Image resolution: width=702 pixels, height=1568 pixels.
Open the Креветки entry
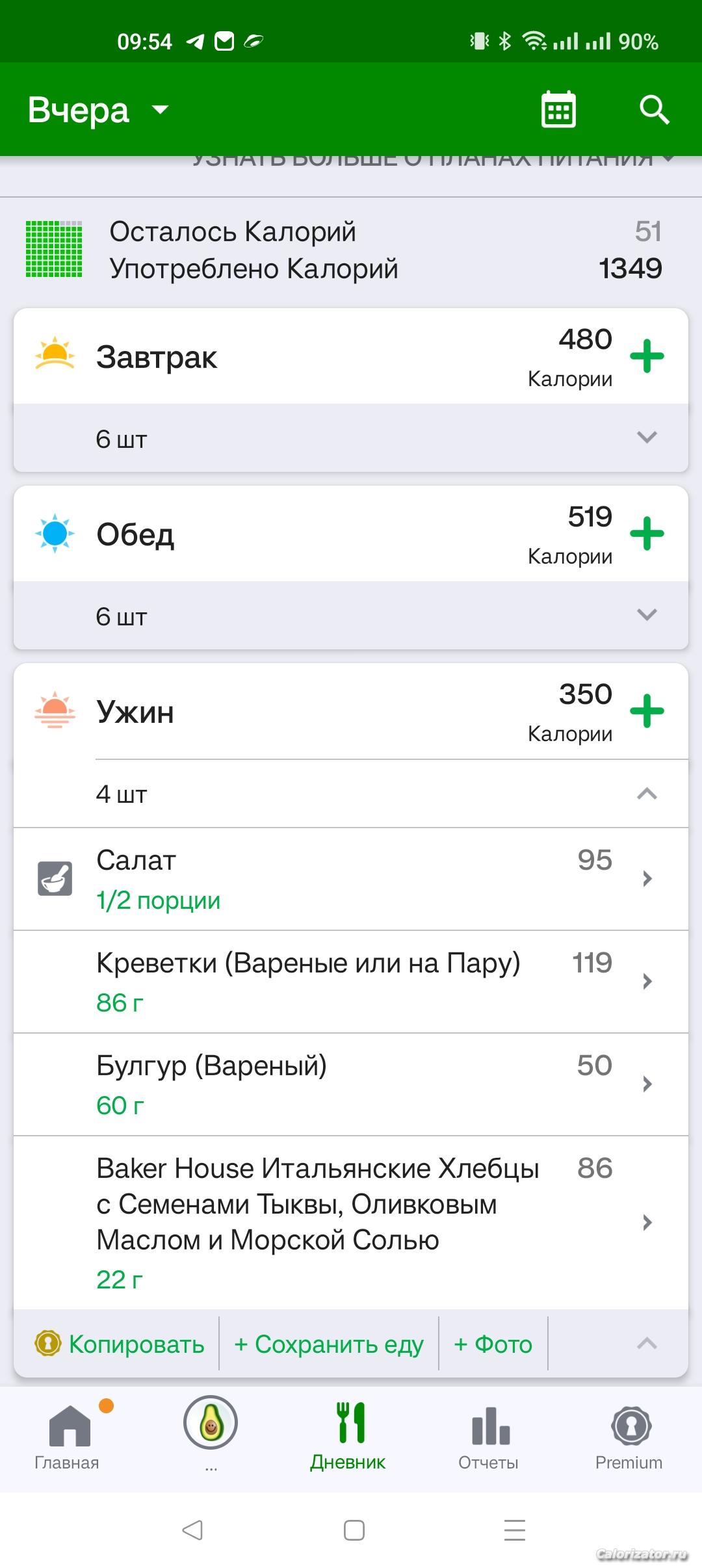[351, 982]
